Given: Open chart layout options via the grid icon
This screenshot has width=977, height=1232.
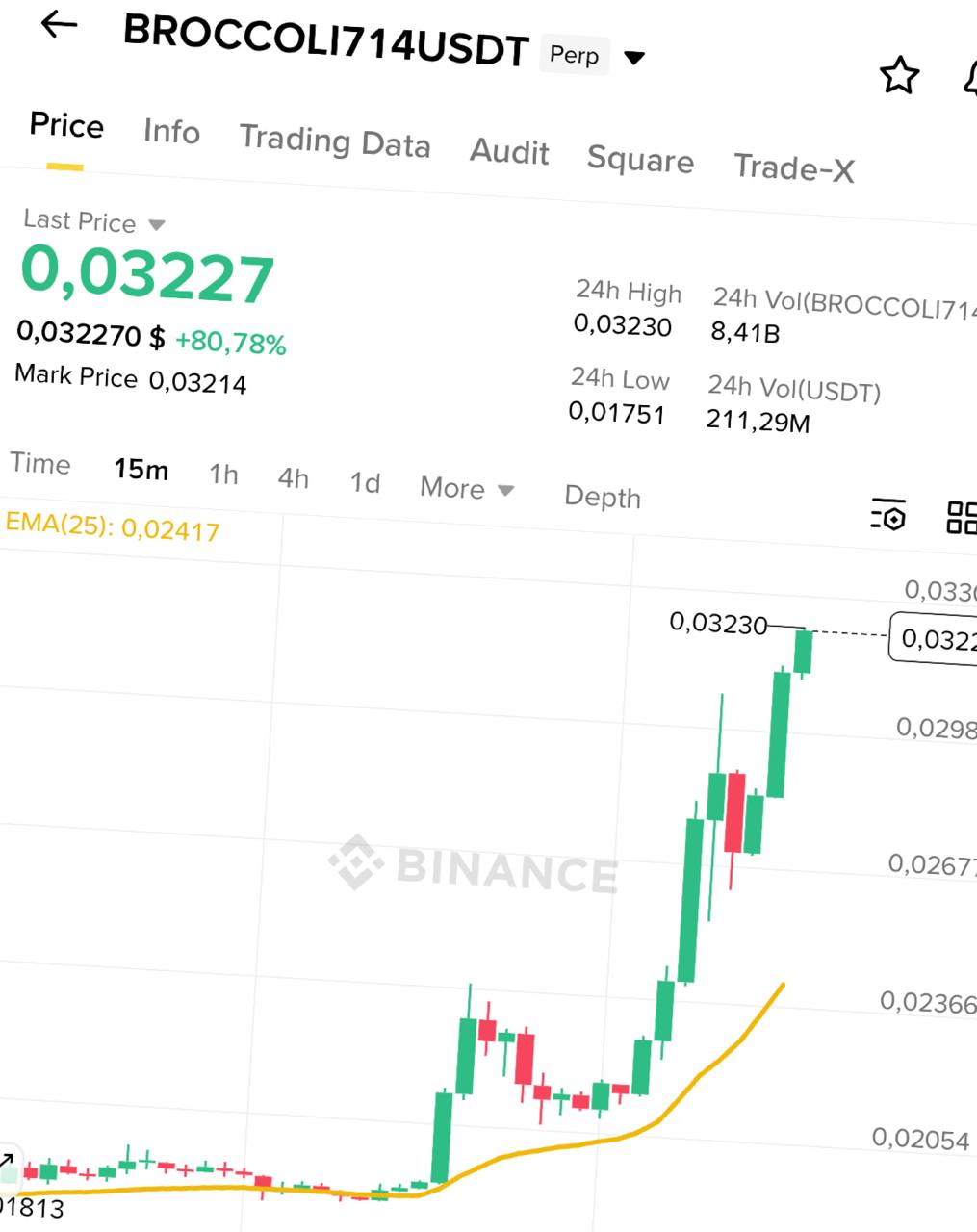Looking at the screenshot, I should point(963,519).
